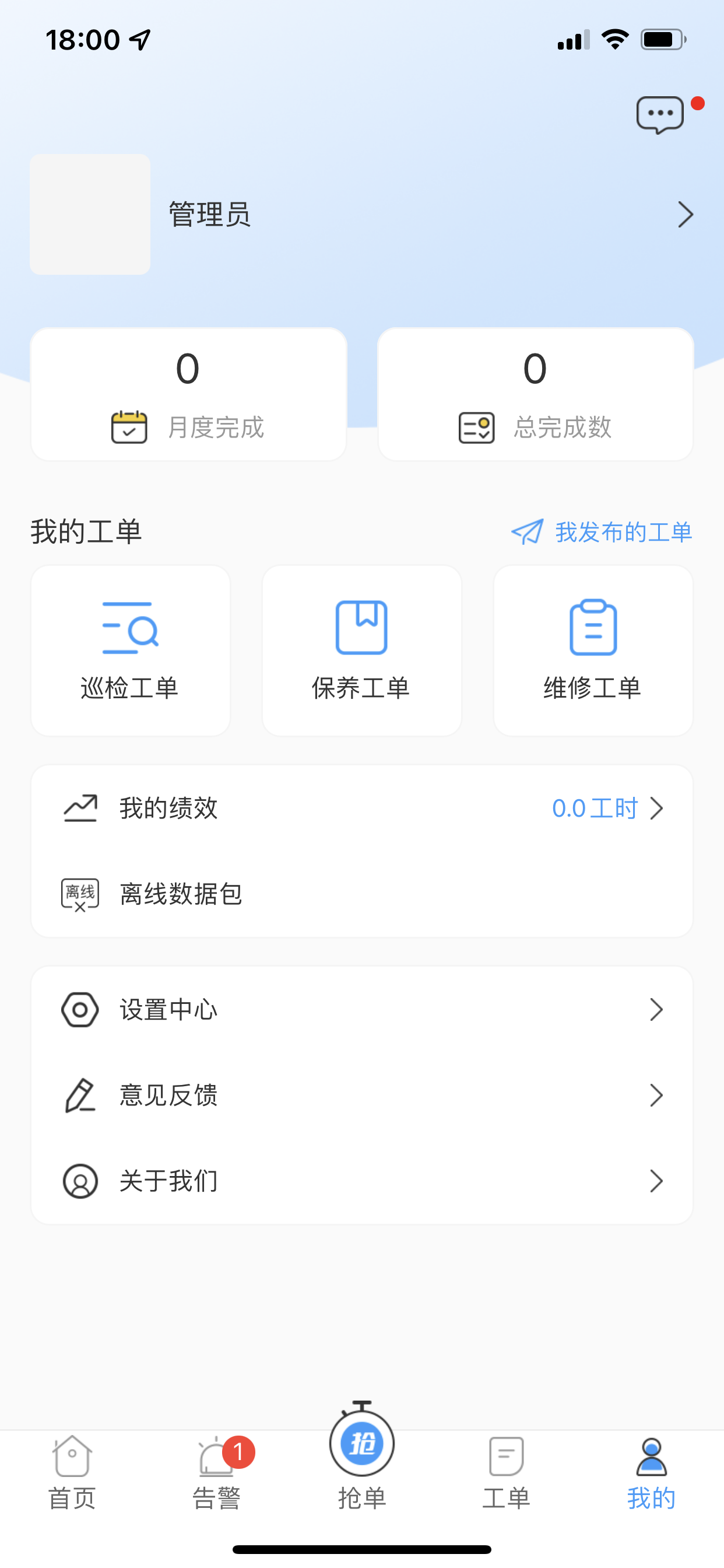Switch to the 首页 tab
Image resolution: width=724 pixels, height=1568 pixels.
click(72, 1473)
